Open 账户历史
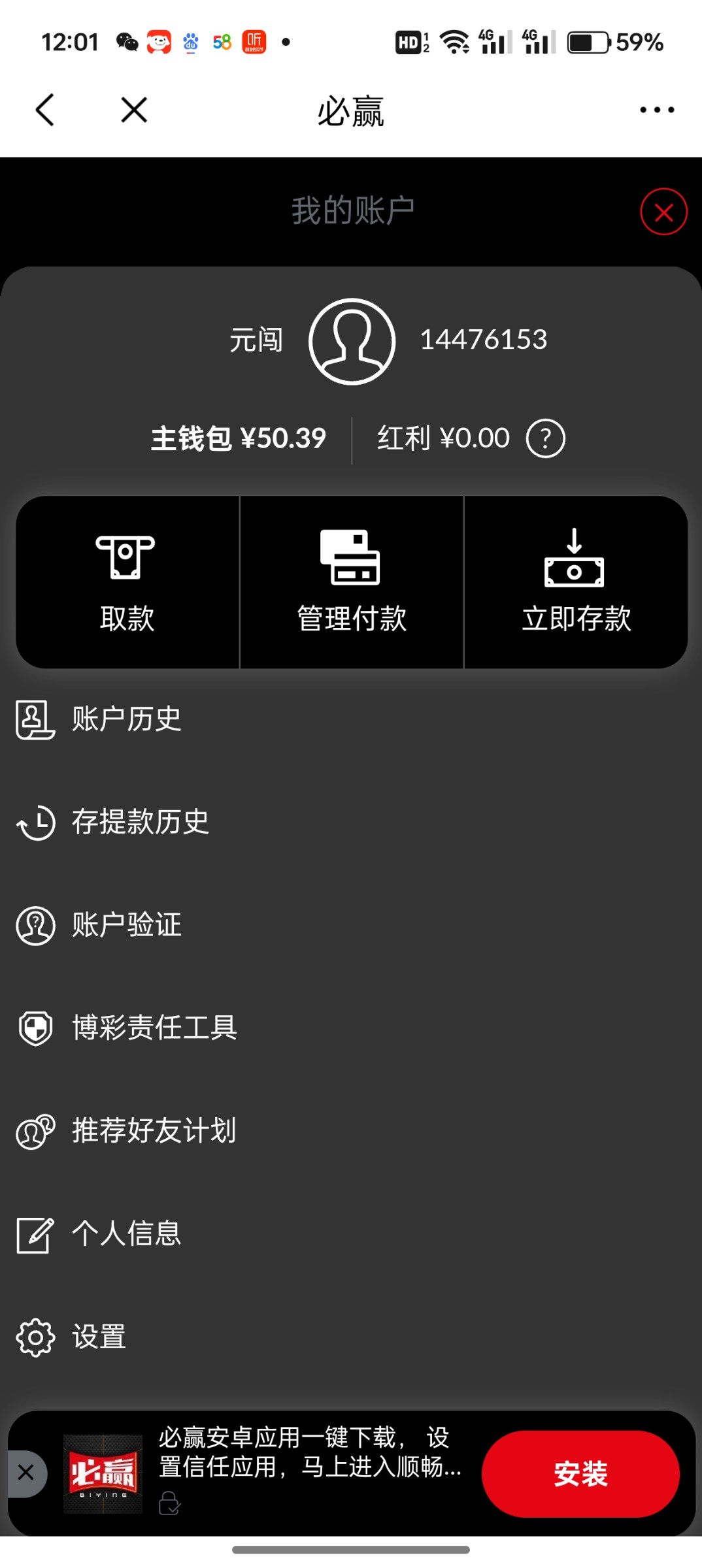Image resolution: width=702 pixels, height=1568 pixels. 126,719
